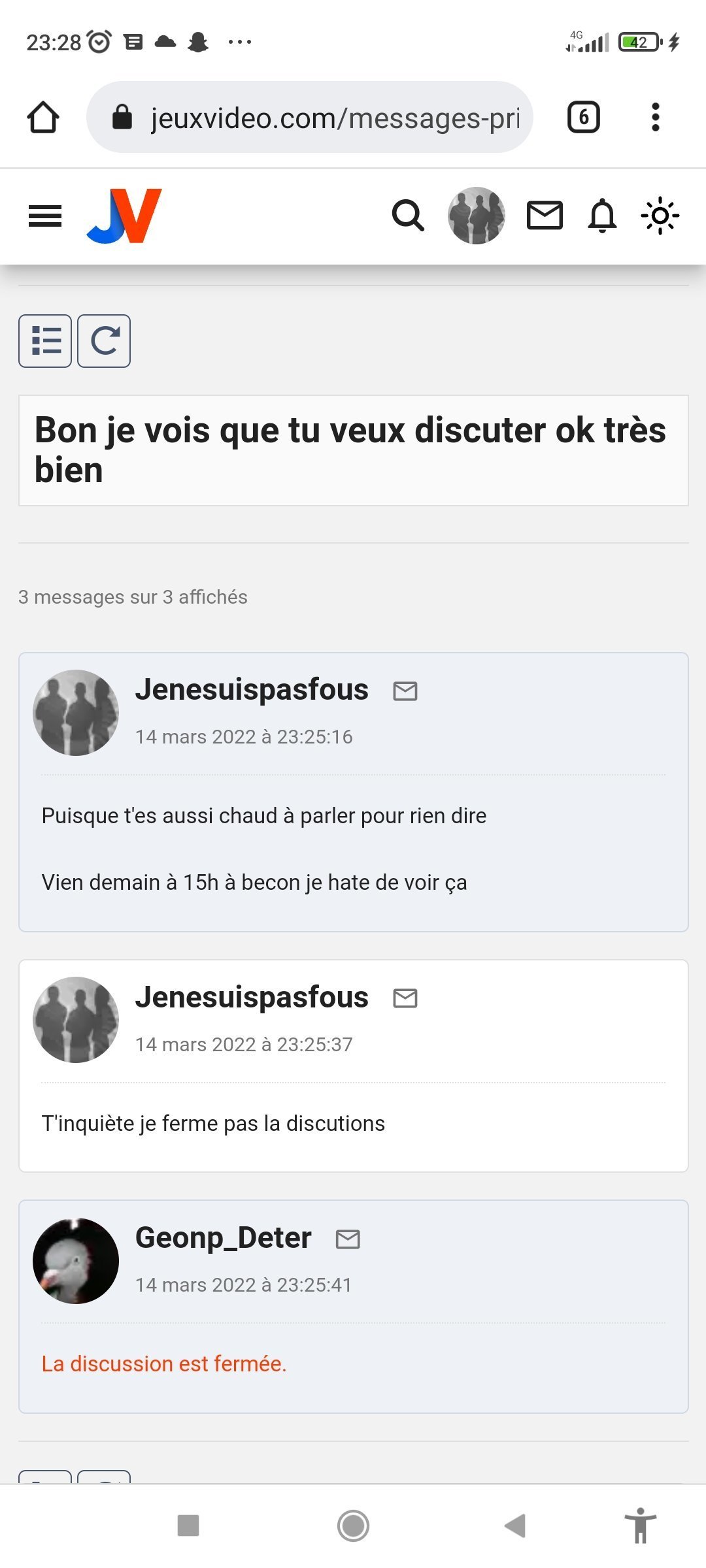Open the browser tab switcher

583,118
